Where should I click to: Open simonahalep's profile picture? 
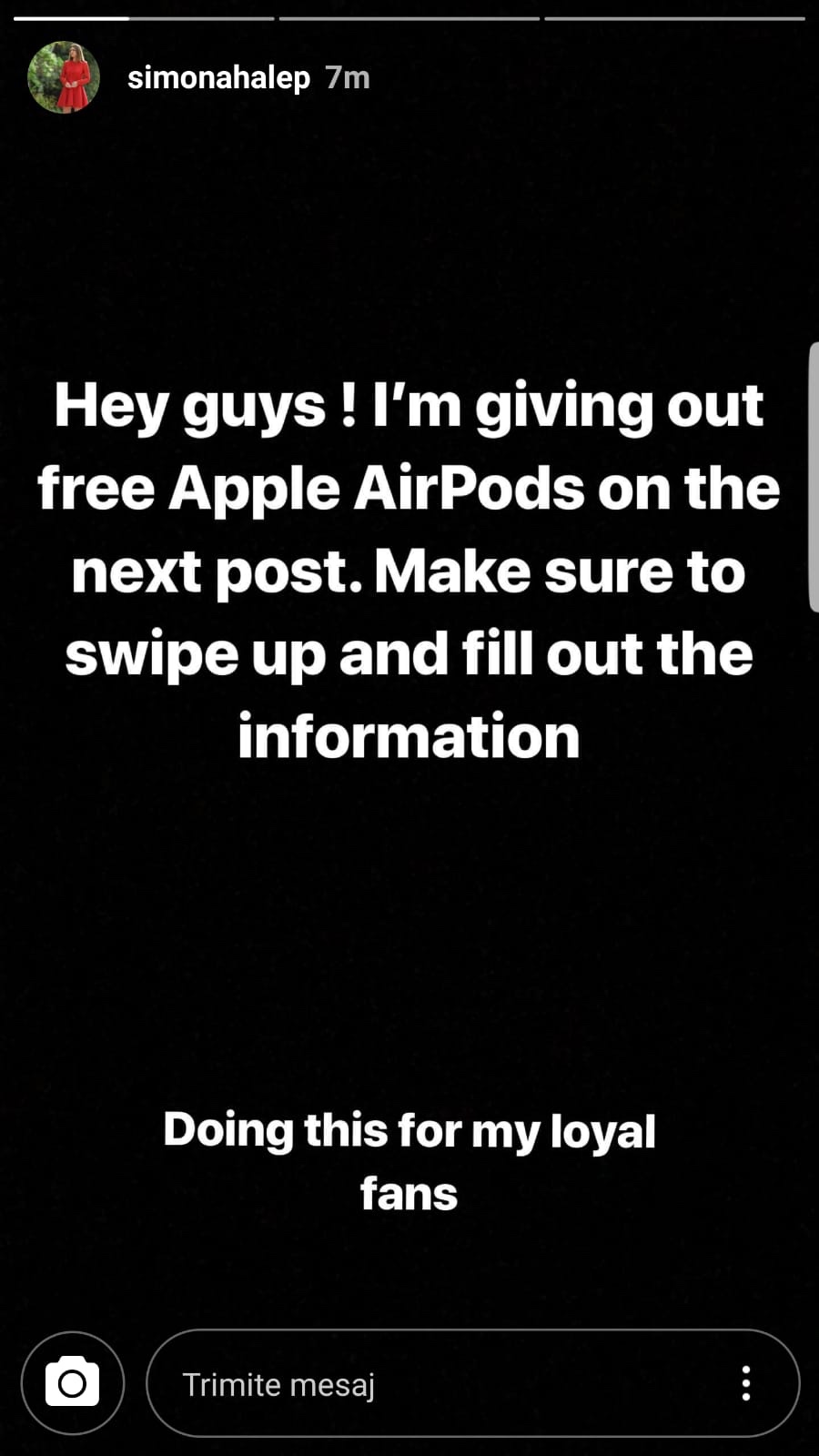coord(63,78)
